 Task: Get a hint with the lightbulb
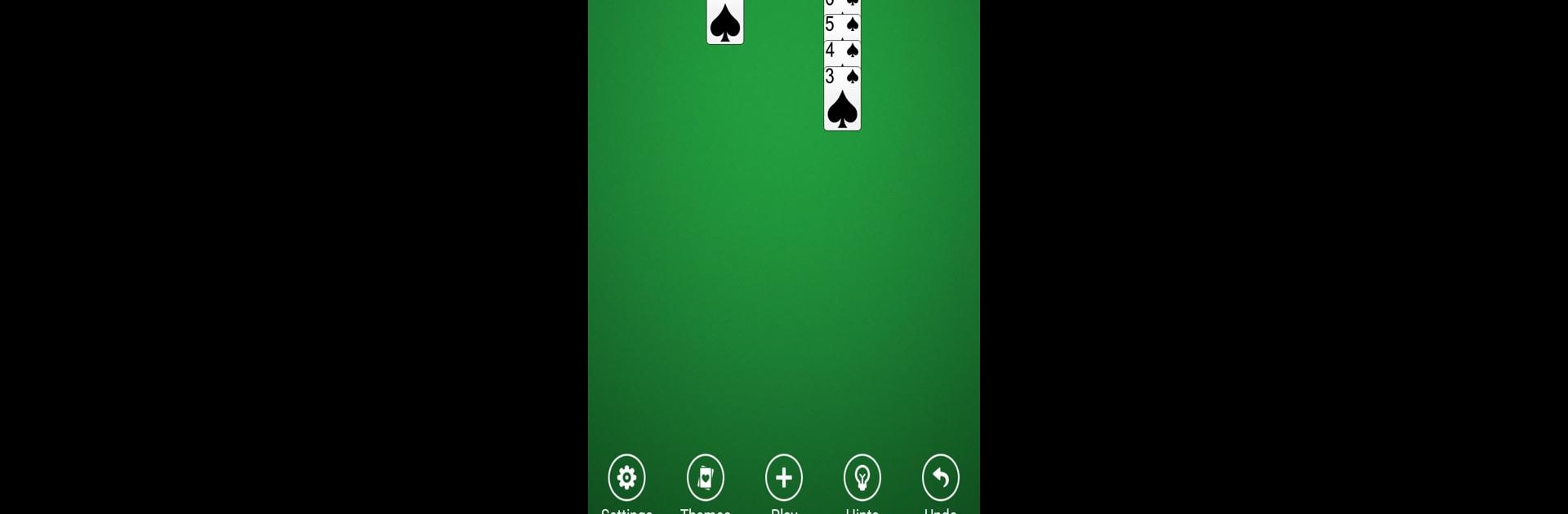click(x=862, y=477)
